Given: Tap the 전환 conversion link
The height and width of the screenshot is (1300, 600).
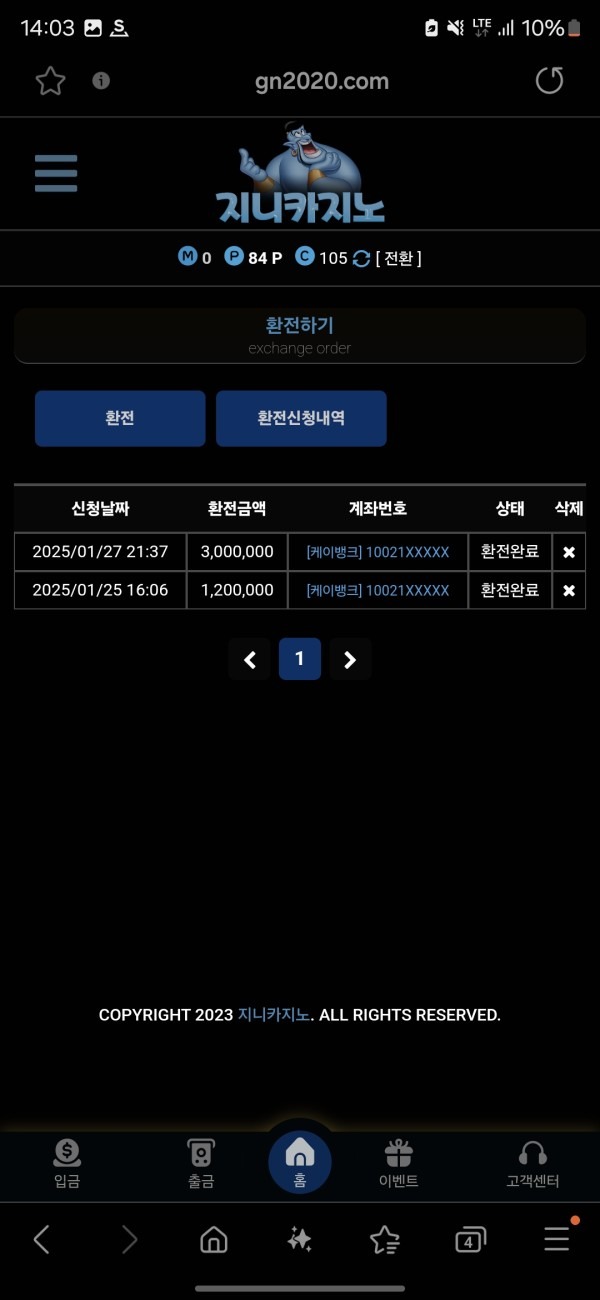Looking at the screenshot, I should click(398, 258).
